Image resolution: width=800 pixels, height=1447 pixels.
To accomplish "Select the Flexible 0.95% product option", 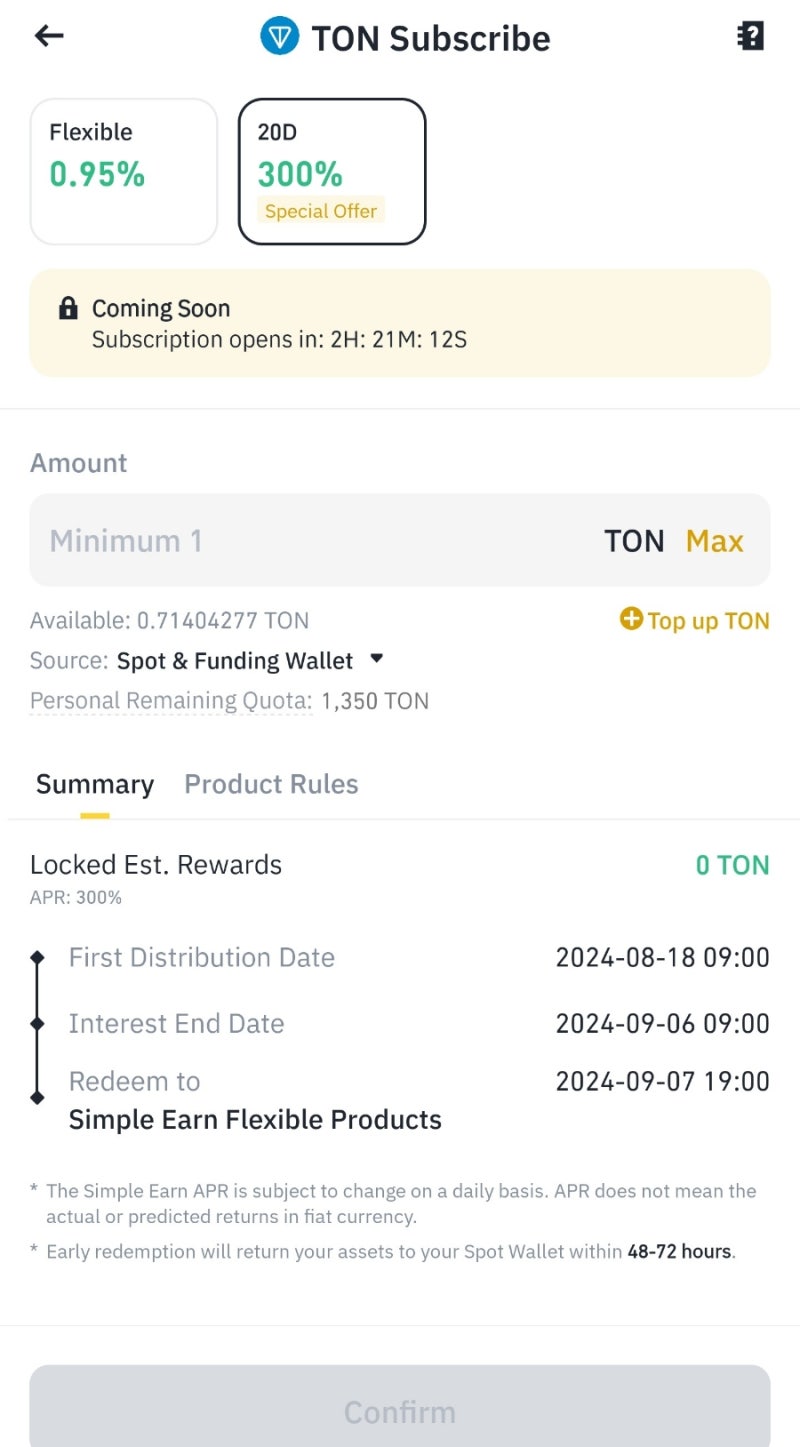I will click(123, 170).
